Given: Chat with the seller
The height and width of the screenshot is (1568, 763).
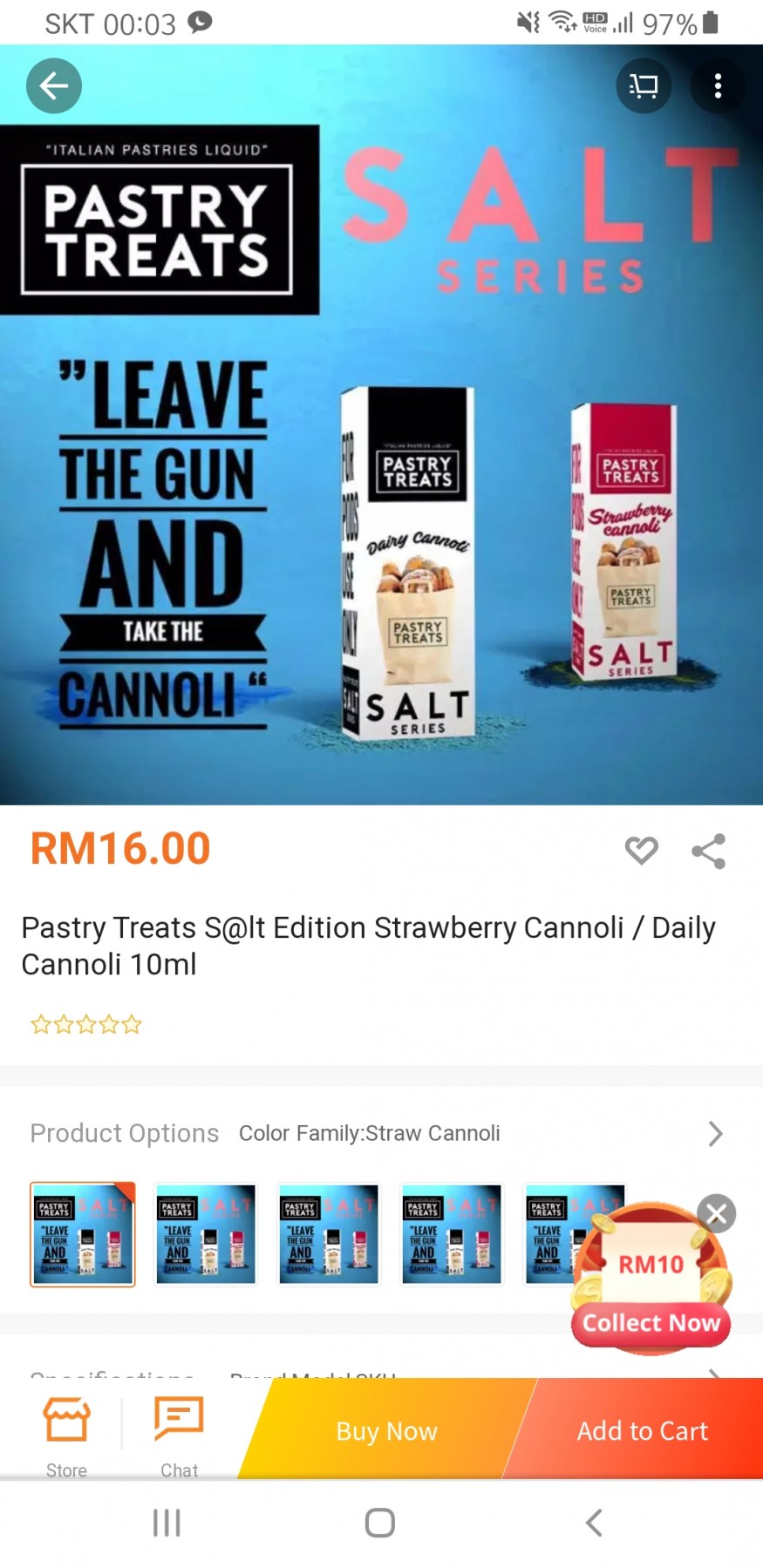Looking at the screenshot, I should click(179, 1436).
